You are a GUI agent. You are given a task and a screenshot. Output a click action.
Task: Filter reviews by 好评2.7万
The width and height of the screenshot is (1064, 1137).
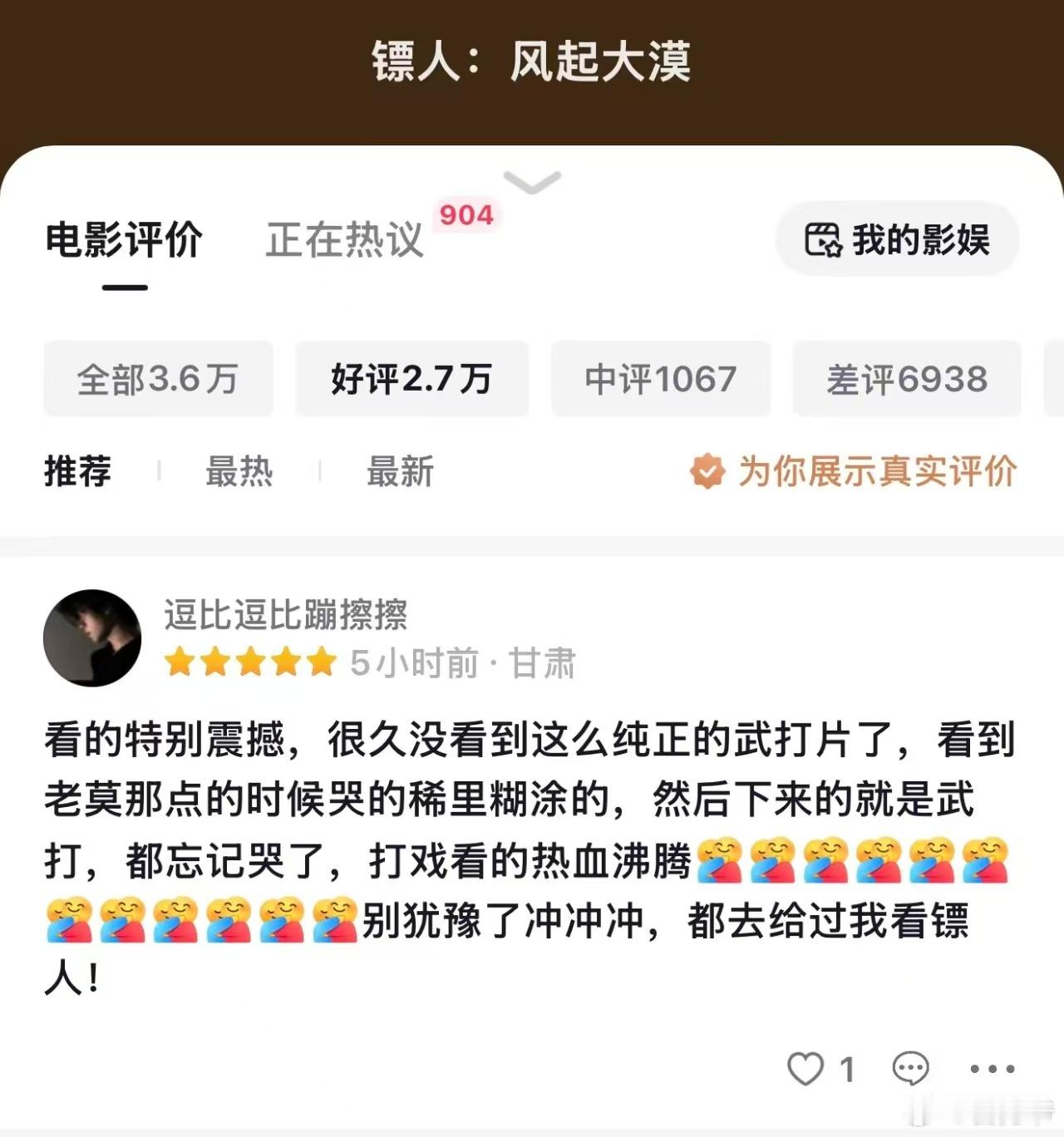click(x=411, y=379)
